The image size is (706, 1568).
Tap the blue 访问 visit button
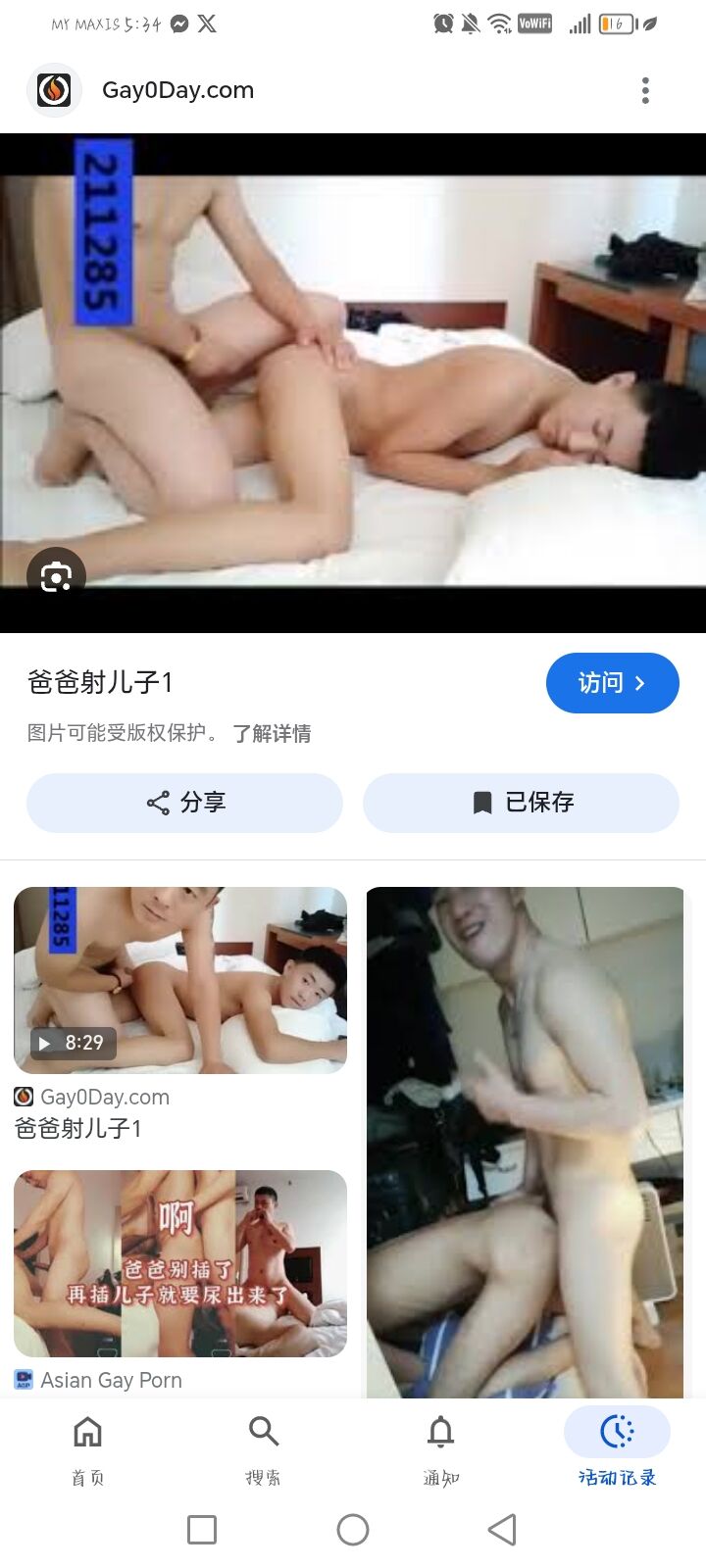coord(613,683)
